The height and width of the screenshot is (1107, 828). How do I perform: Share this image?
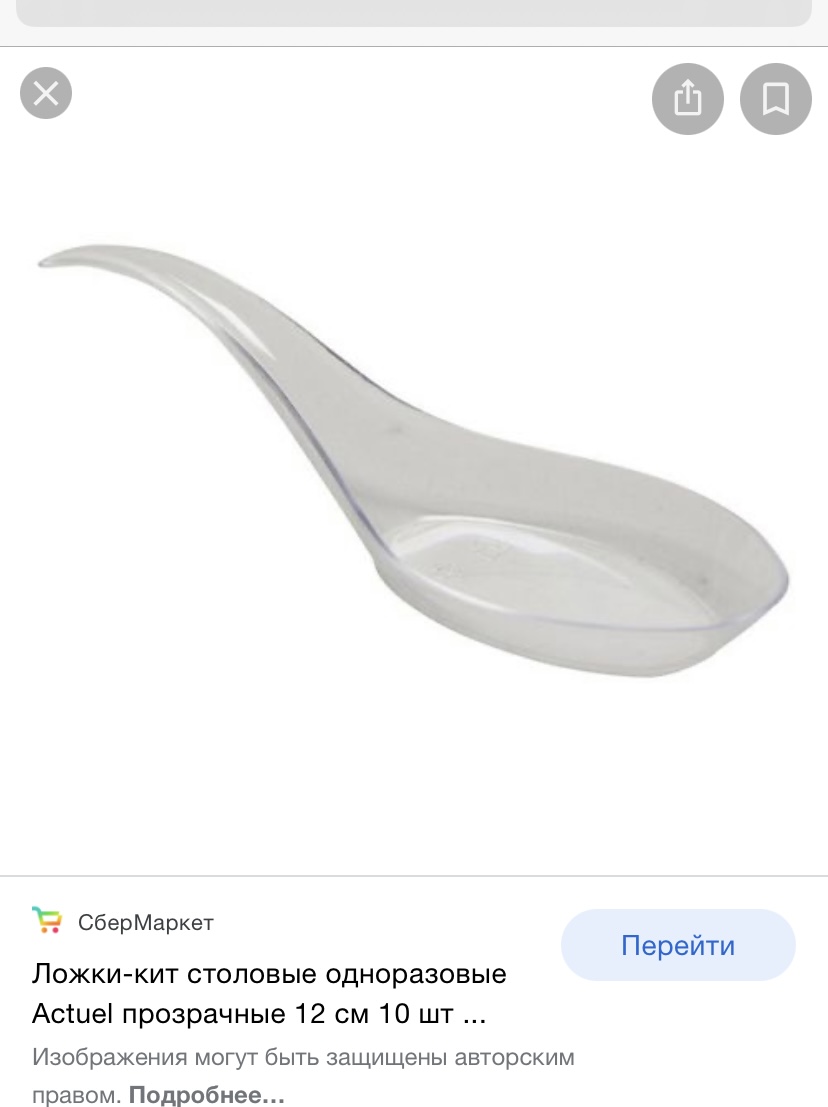pyautogui.click(x=687, y=99)
